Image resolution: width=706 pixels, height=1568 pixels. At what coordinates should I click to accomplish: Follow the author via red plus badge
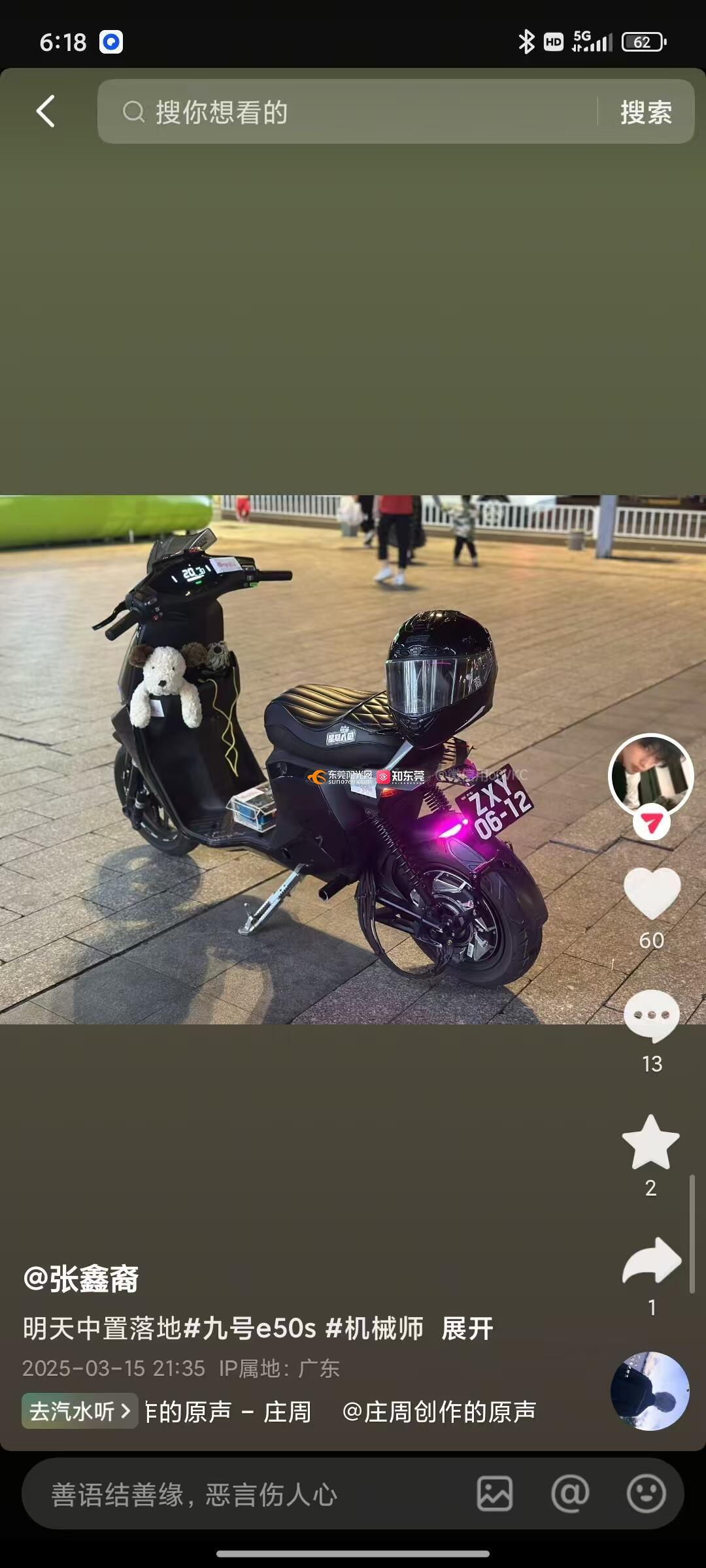coord(651,824)
